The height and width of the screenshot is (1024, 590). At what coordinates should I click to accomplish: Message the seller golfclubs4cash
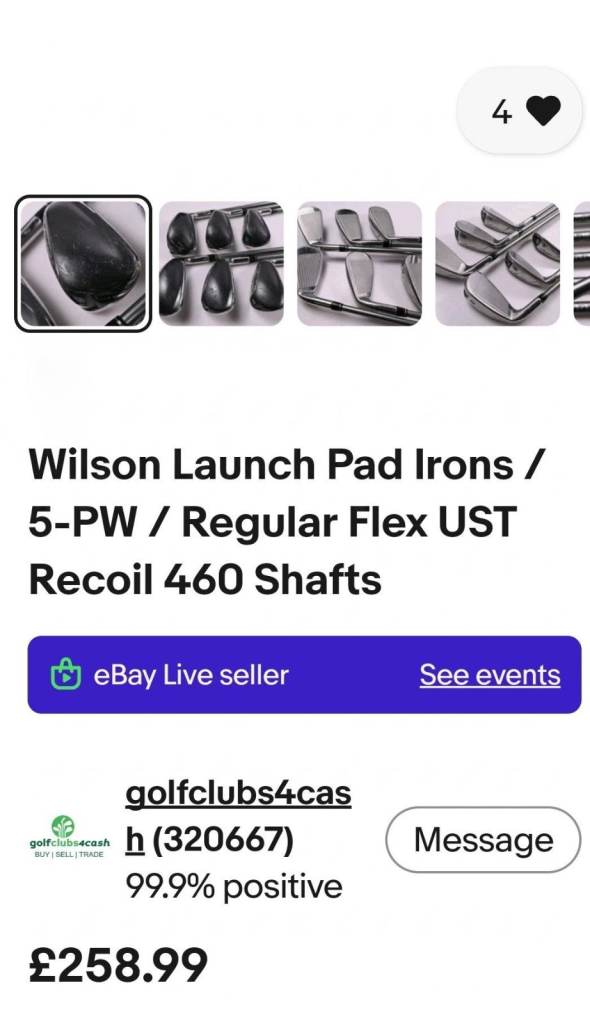[483, 839]
